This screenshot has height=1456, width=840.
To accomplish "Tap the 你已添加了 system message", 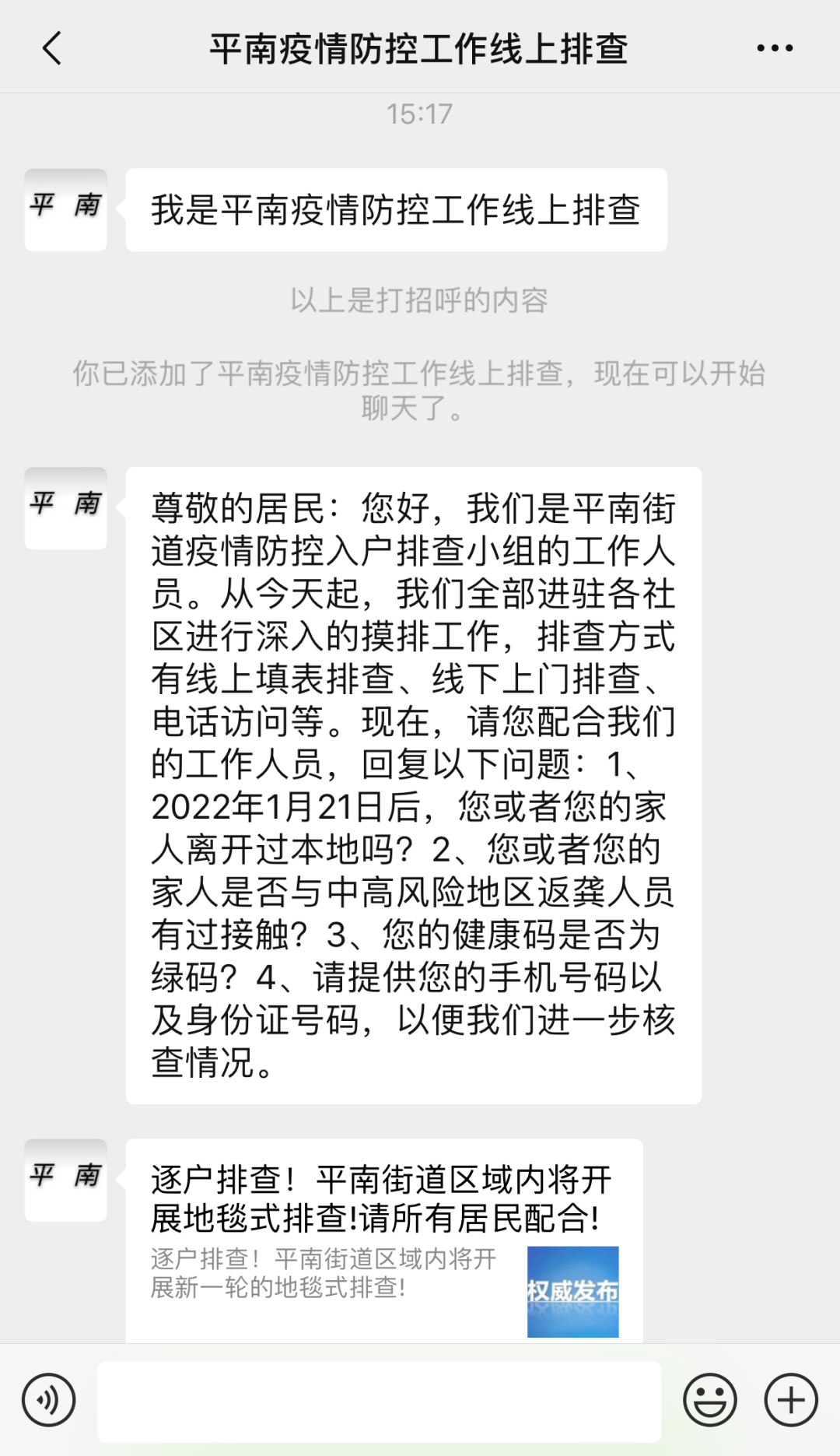I will pos(420,389).
